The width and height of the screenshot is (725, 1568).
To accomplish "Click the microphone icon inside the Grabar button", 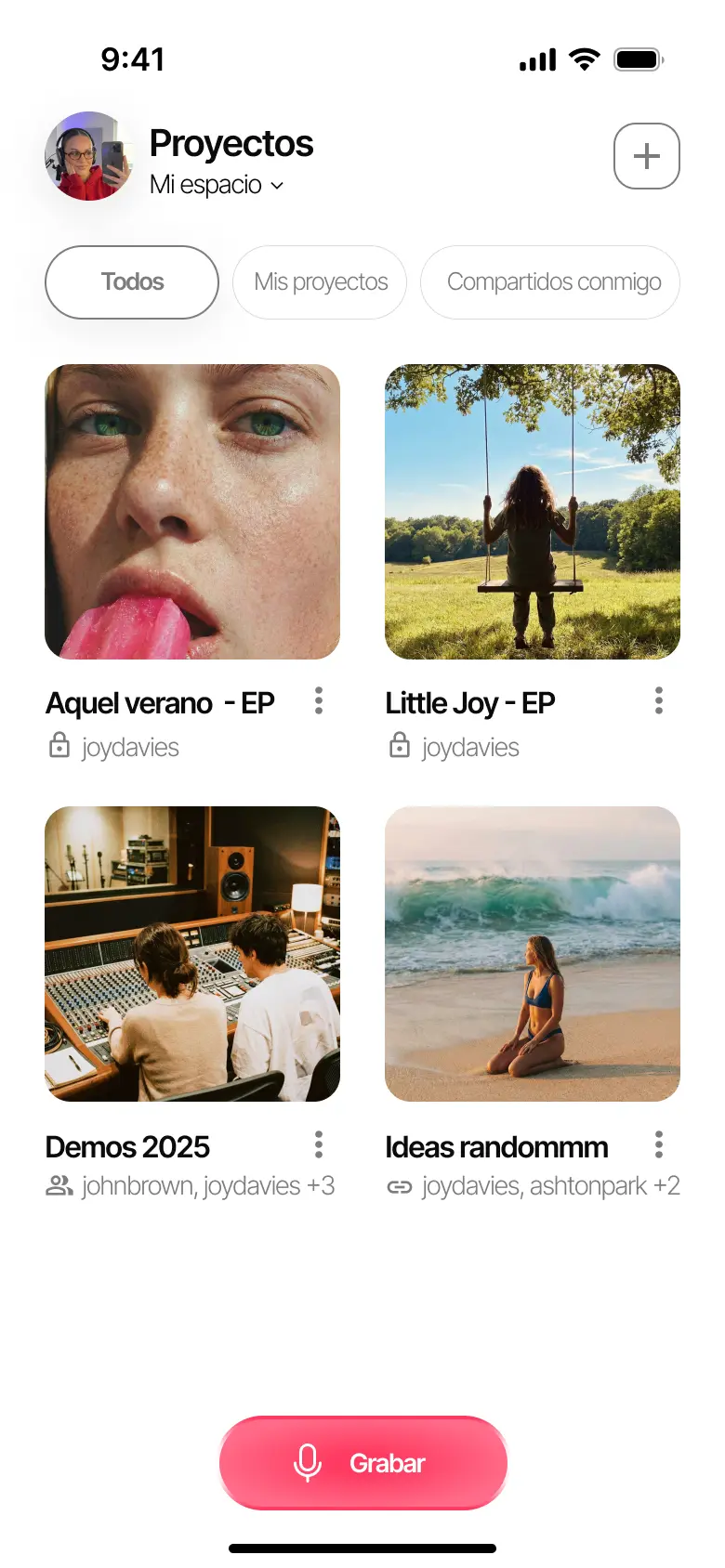I will (307, 1462).
